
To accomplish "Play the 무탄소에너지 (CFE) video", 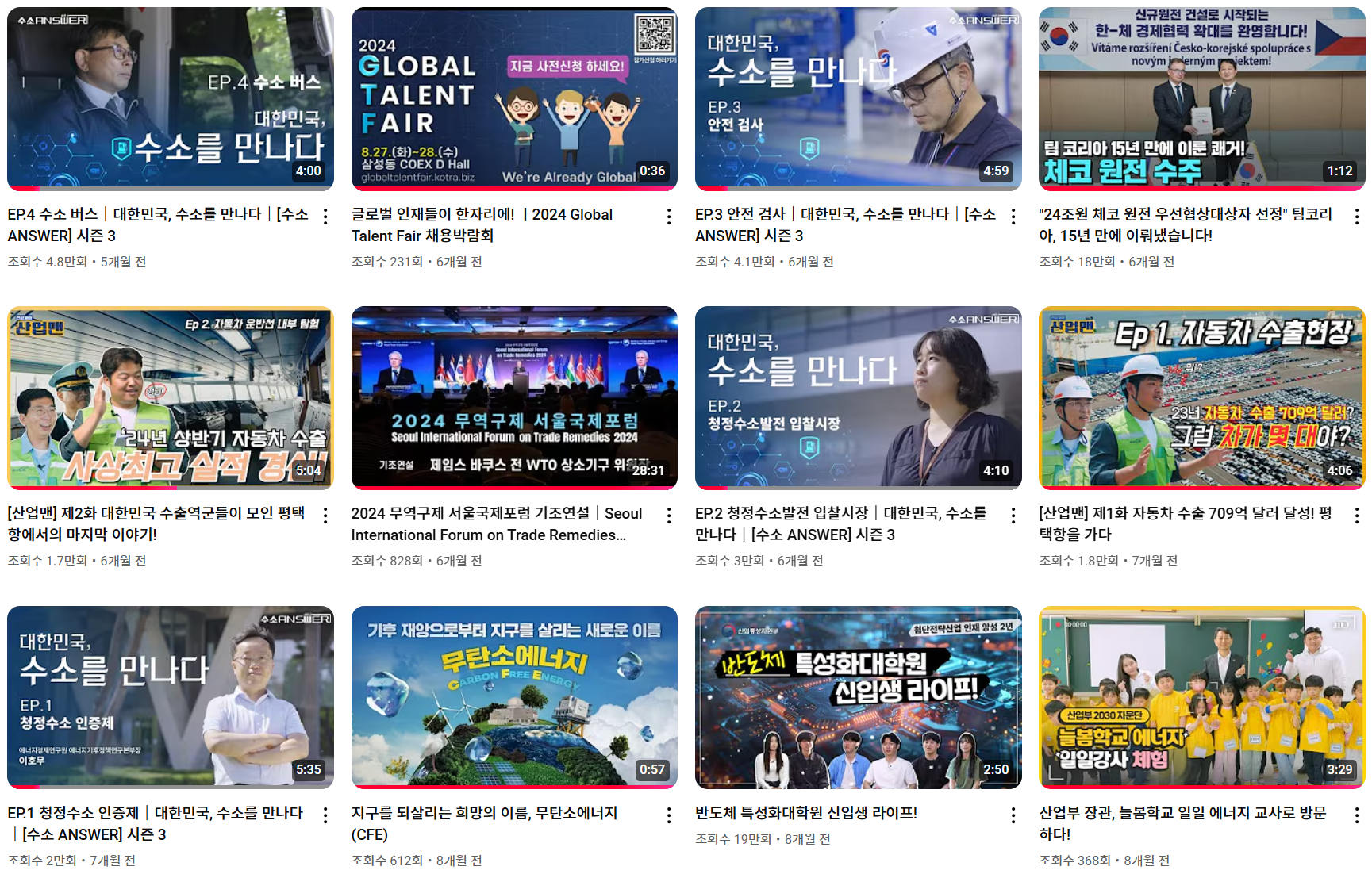I will point(514,698).
